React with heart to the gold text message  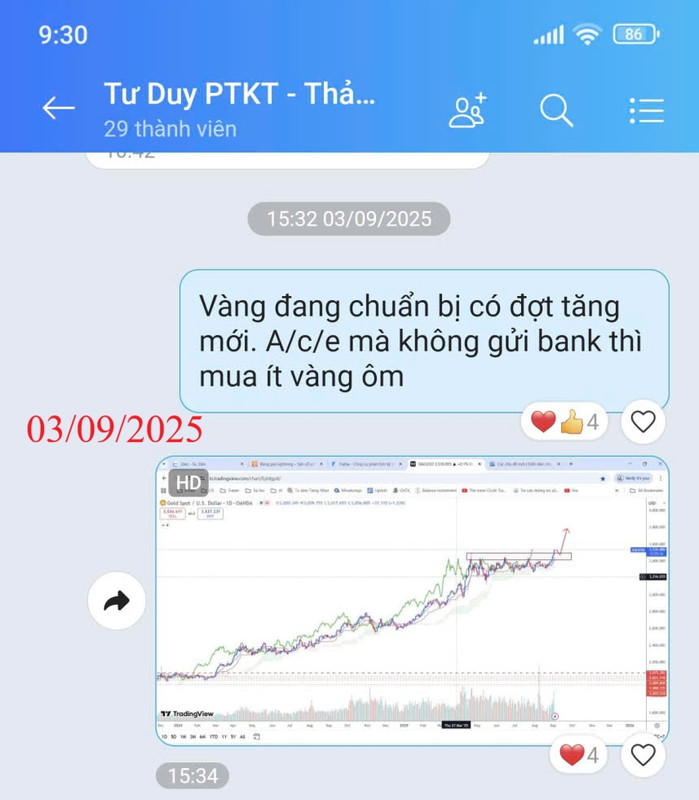(643, 422)
